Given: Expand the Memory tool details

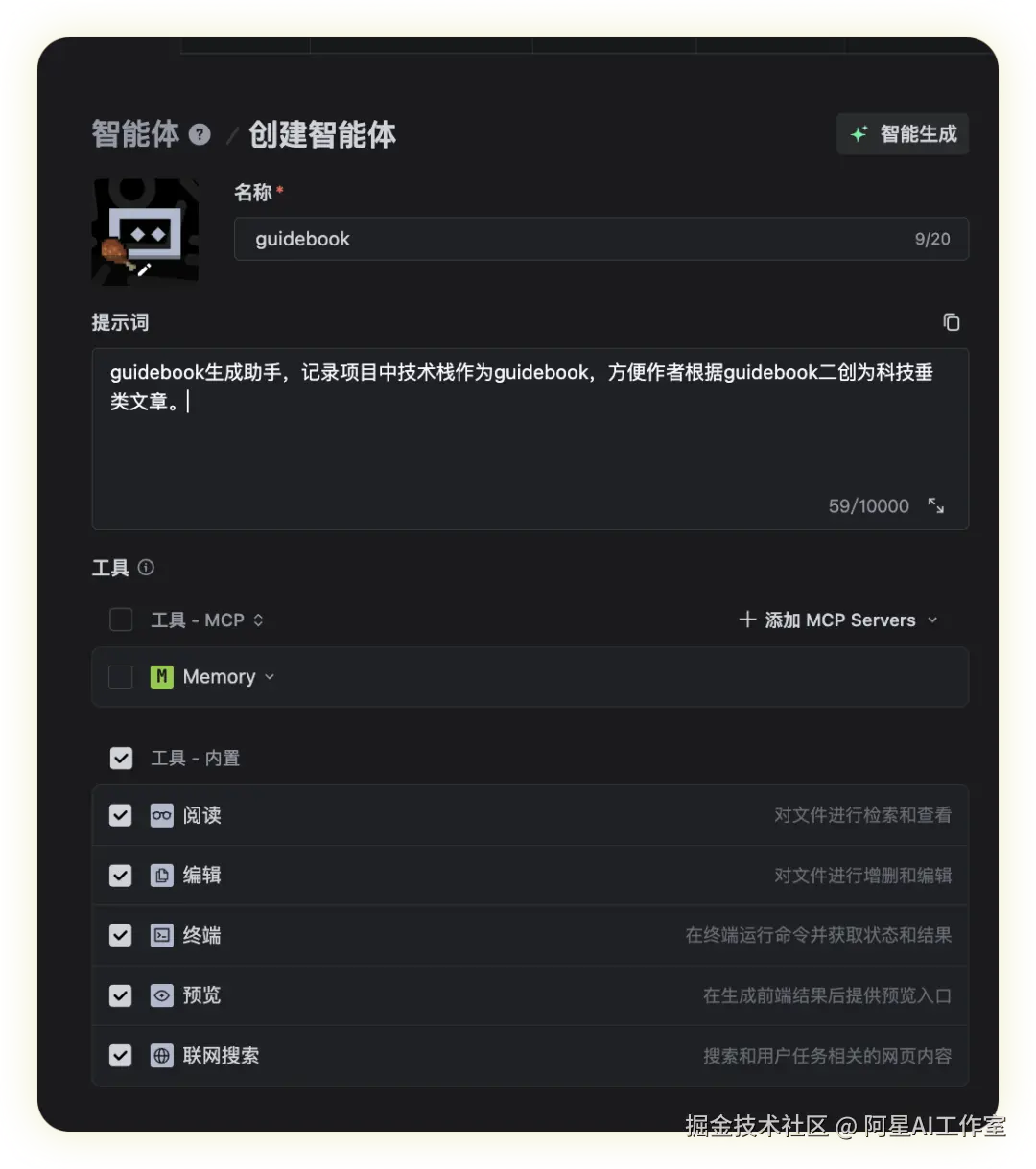Looking at the screenshot, I should click(x=270, y=677).
